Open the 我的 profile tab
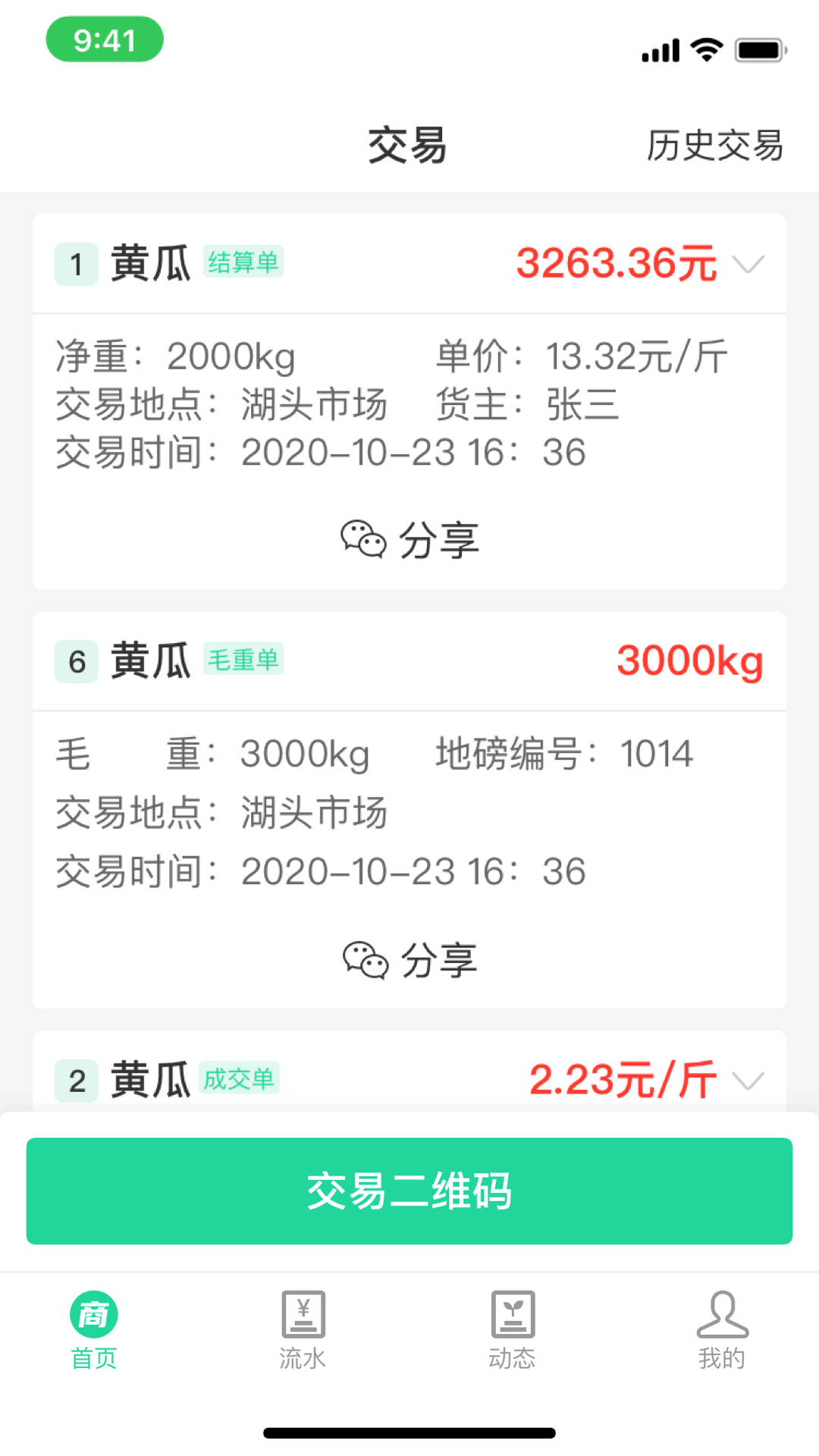This screenshot has height=1456, width=819. (x=721, y=1330)
